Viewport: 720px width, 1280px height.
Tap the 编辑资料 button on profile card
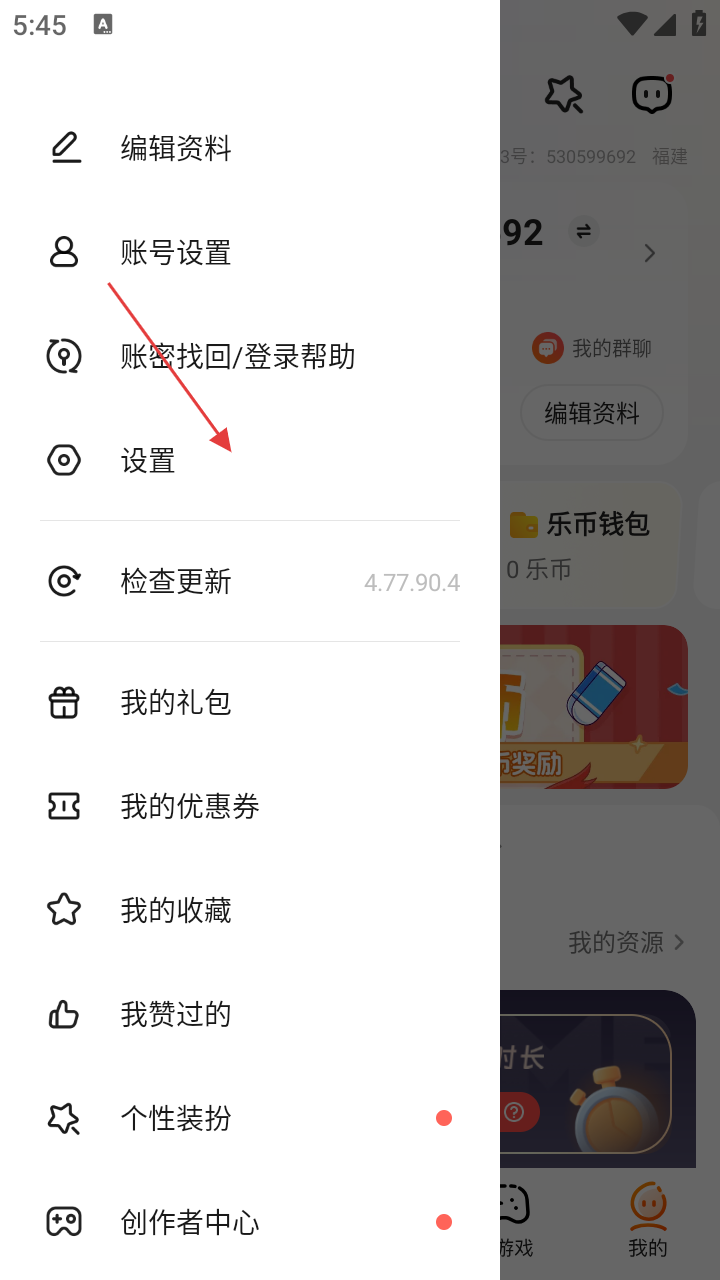[x=592, y=413]
